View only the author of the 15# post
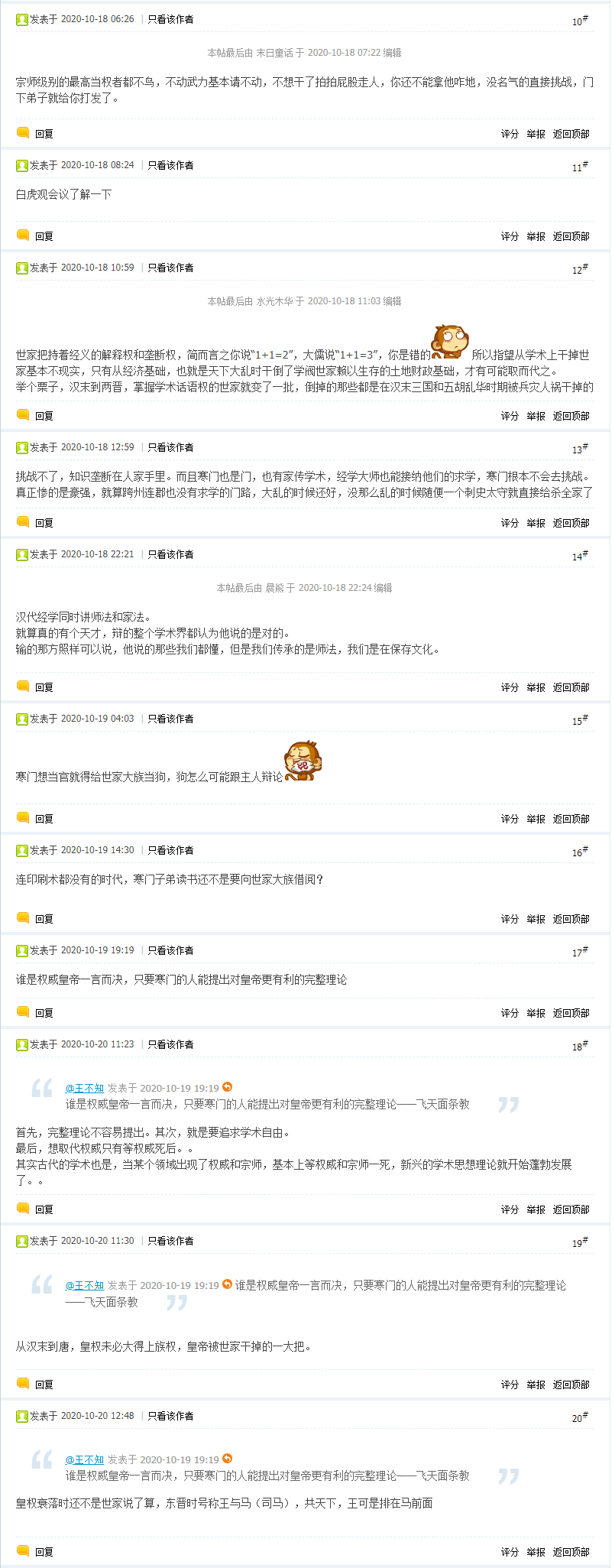The height and width of the screenshot is (1568, 615). click(x=170, y=719)
